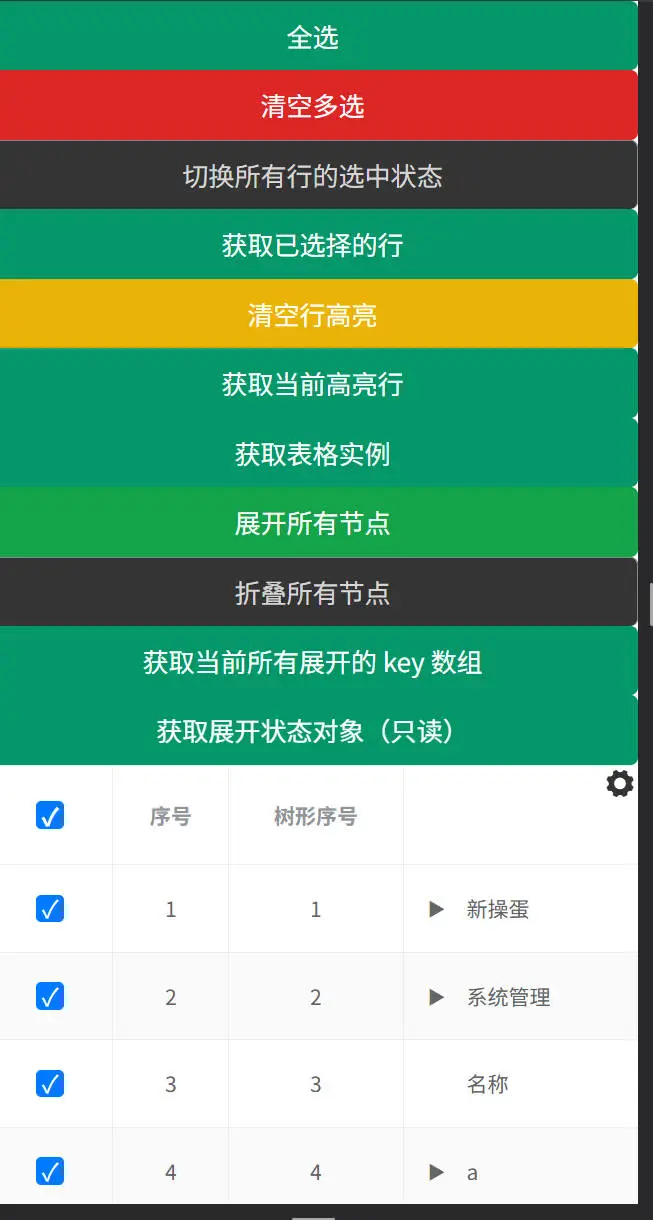
Task: Uncheck the checkbox for row 系统管理
Action: [x=50, y=996]
